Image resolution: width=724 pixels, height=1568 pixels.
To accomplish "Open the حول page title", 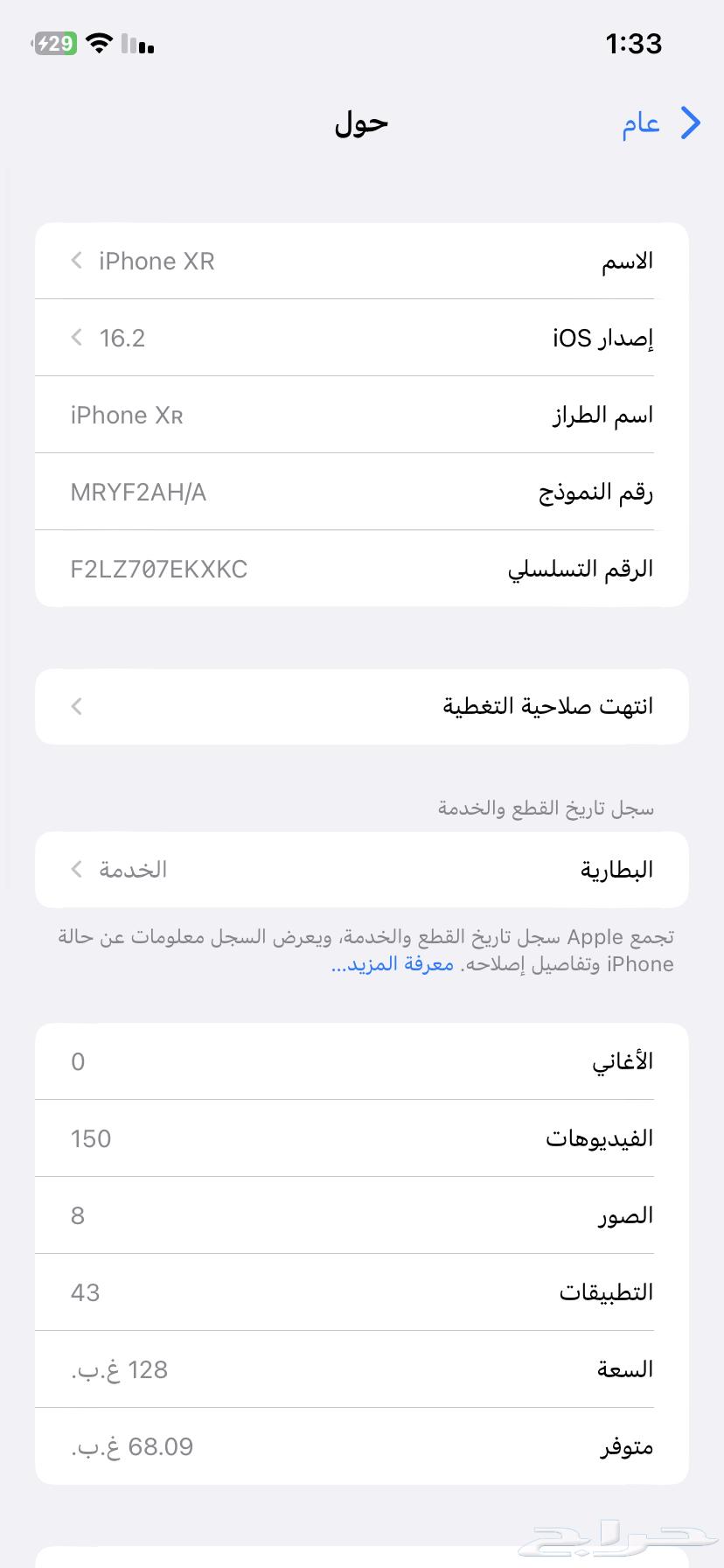I will tap(361, 122).
